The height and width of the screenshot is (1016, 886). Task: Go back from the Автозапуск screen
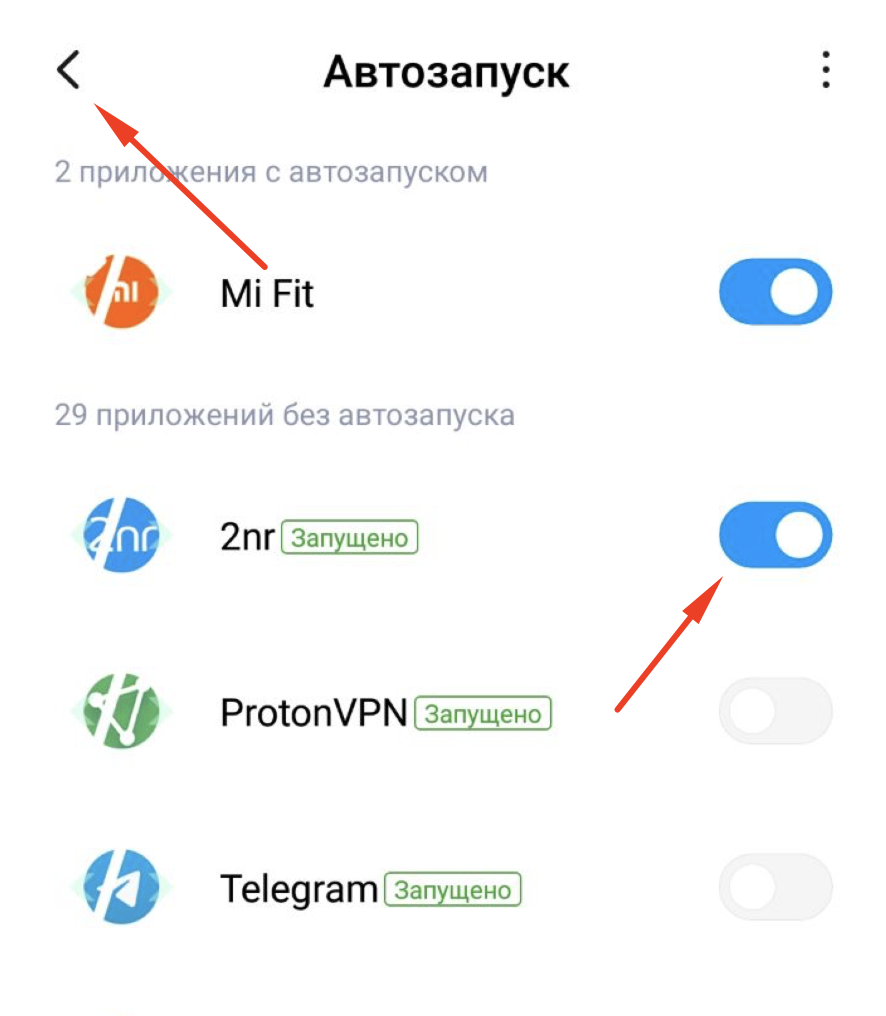tap(68, 72)
